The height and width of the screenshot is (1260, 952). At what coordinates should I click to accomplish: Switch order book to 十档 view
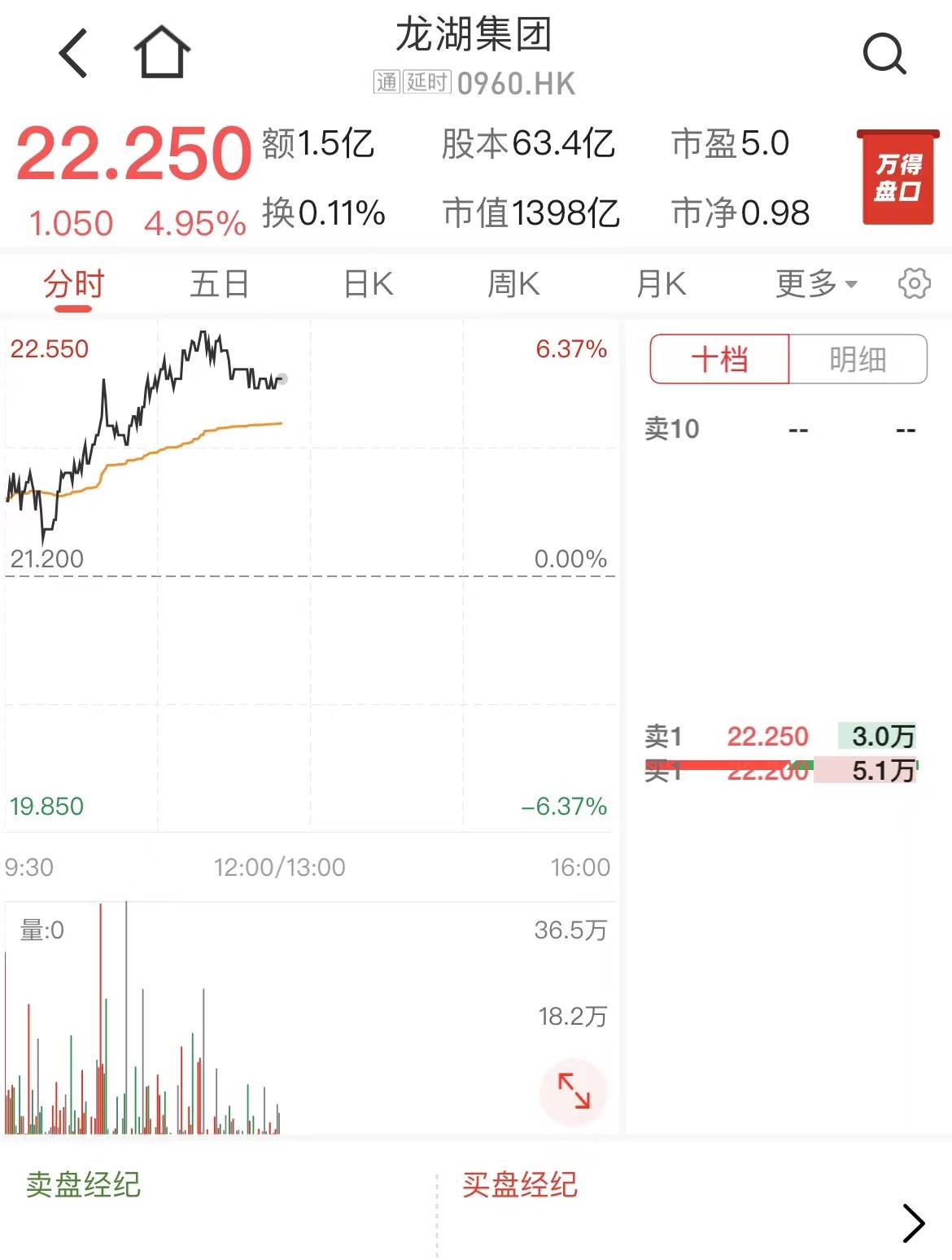(x=718, y=359)
